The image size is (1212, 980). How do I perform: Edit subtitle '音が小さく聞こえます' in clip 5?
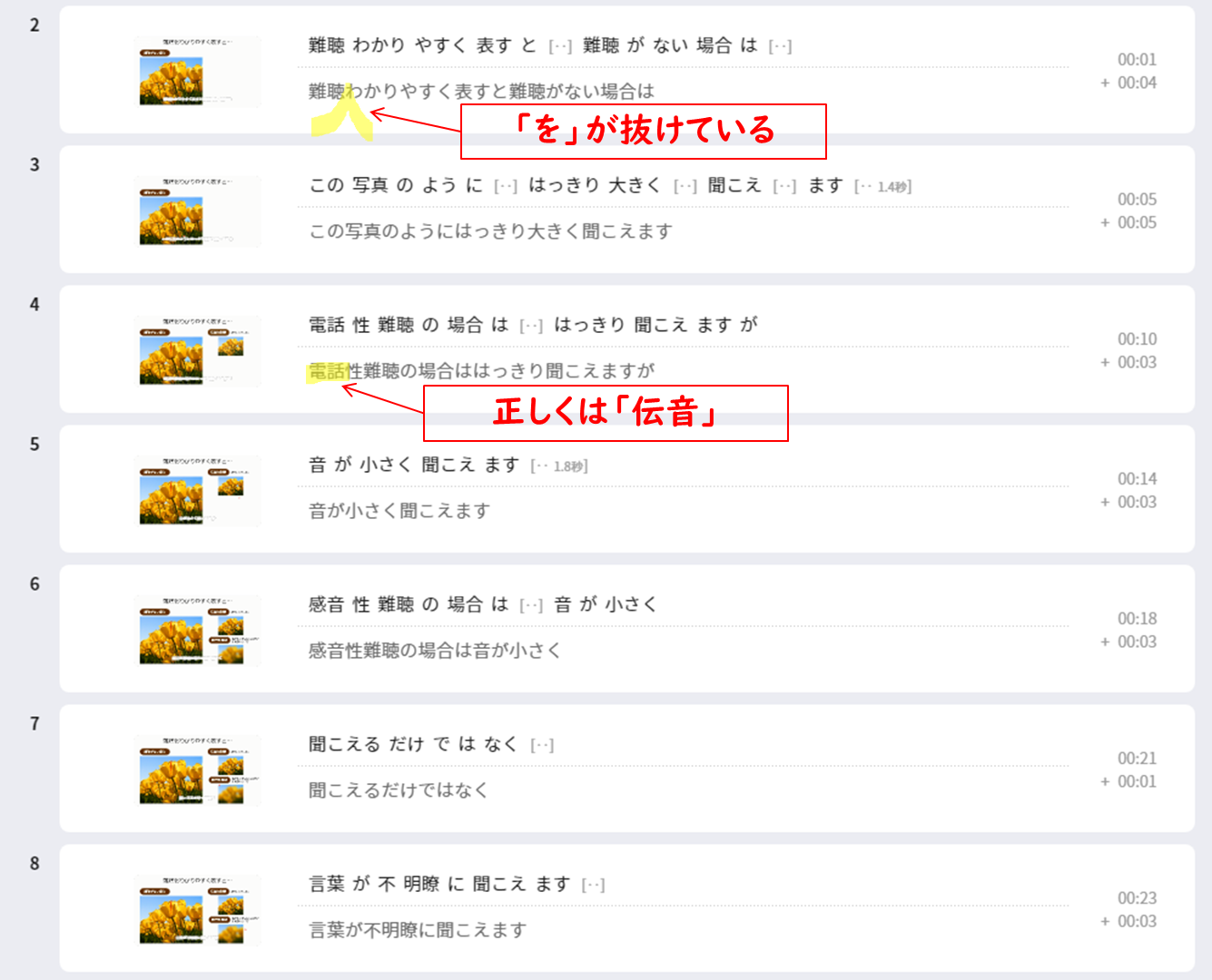coord(399,511)
